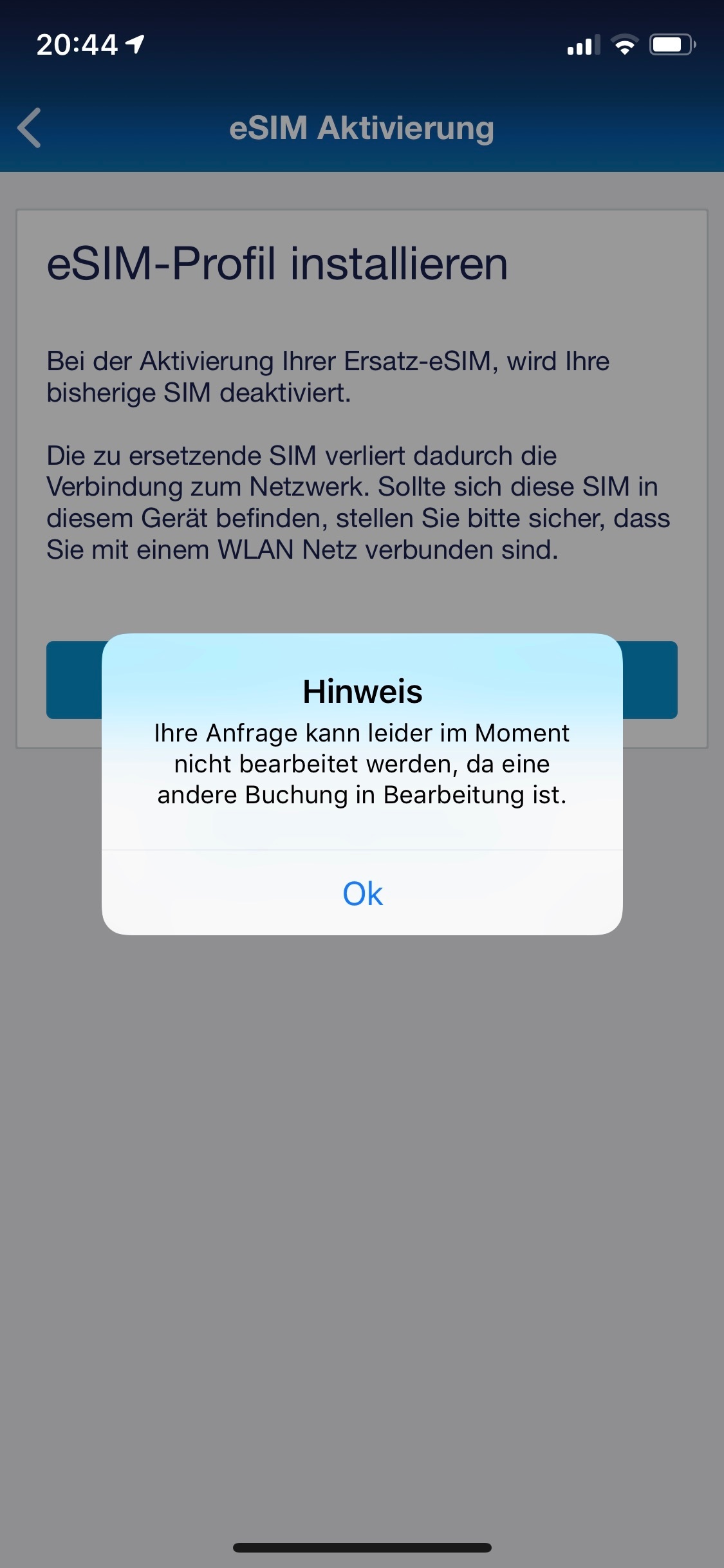Dismiss the Hinweis alert with Ok
Viewport: 724px width, 1568px height.
(362, 893)
